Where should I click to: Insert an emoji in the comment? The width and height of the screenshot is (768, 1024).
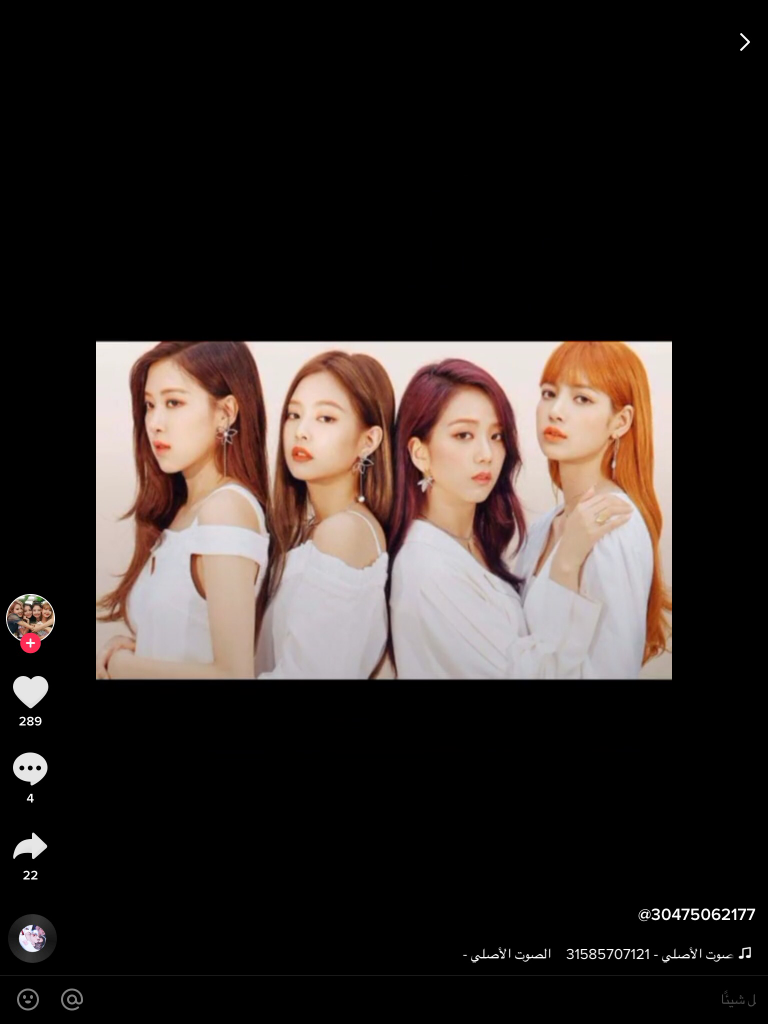pyautogui.click(x=28, y=999)
